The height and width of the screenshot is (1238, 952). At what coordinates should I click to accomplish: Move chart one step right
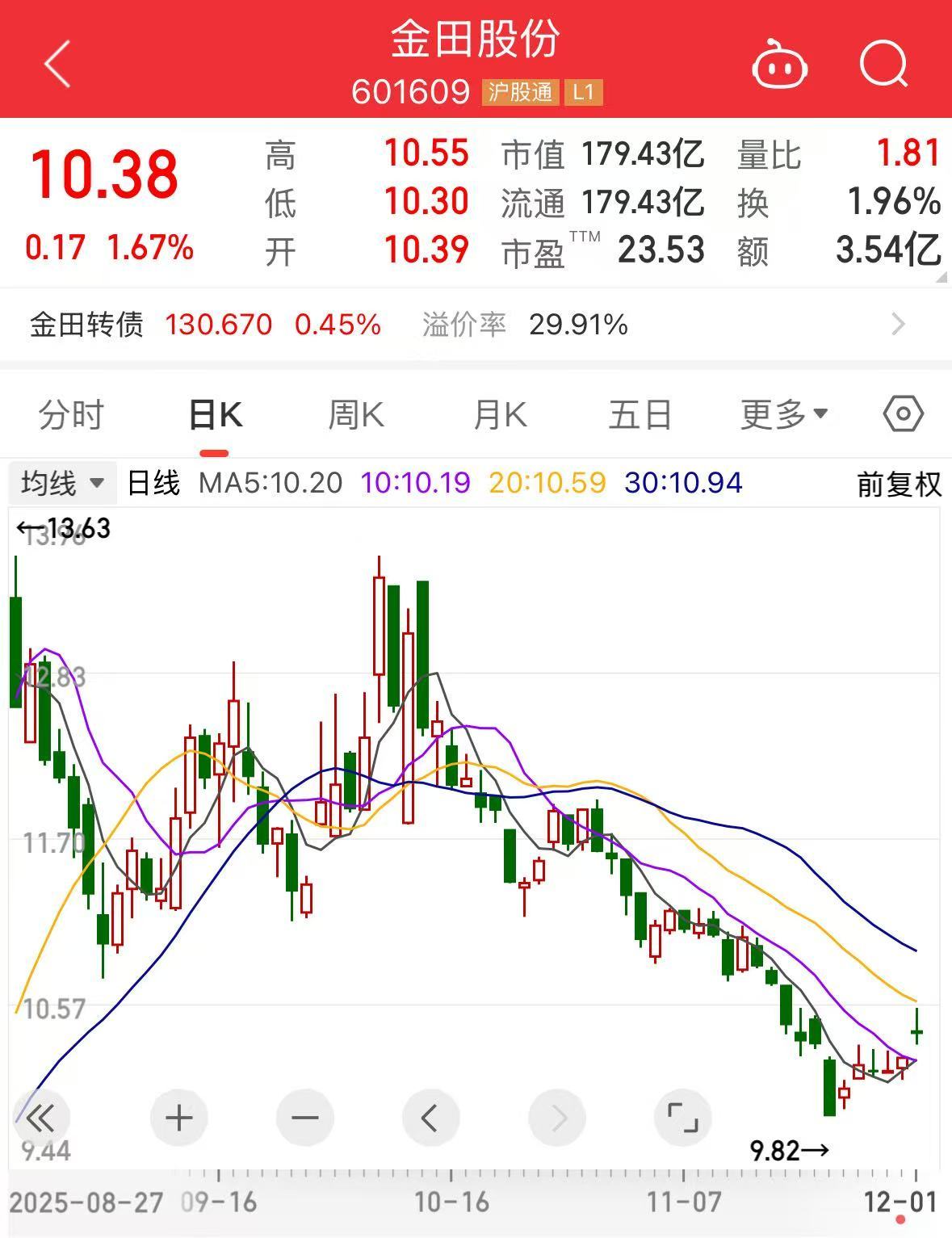(x=556, y=1118)
